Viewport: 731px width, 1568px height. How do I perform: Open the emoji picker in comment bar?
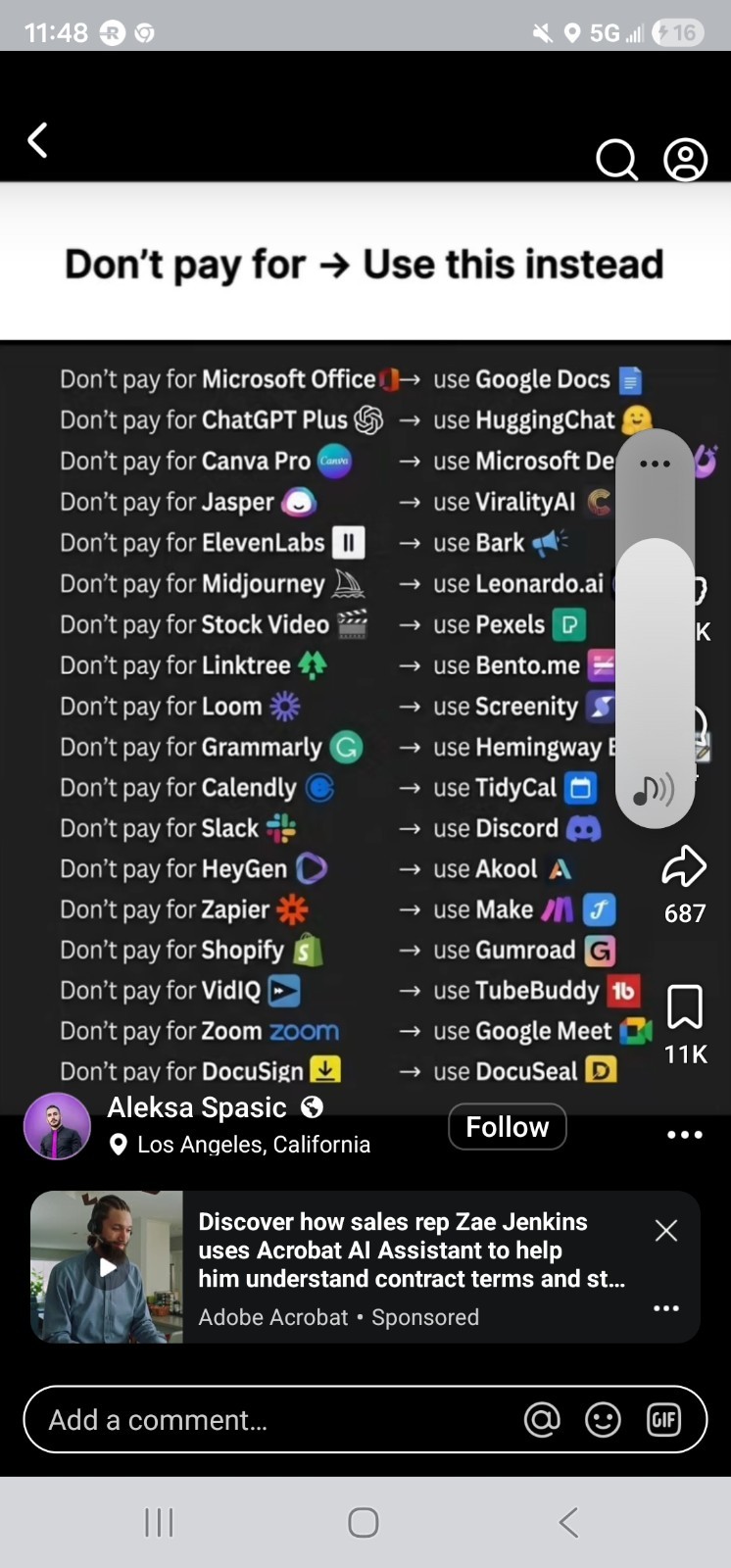(x=603, y=1420)
